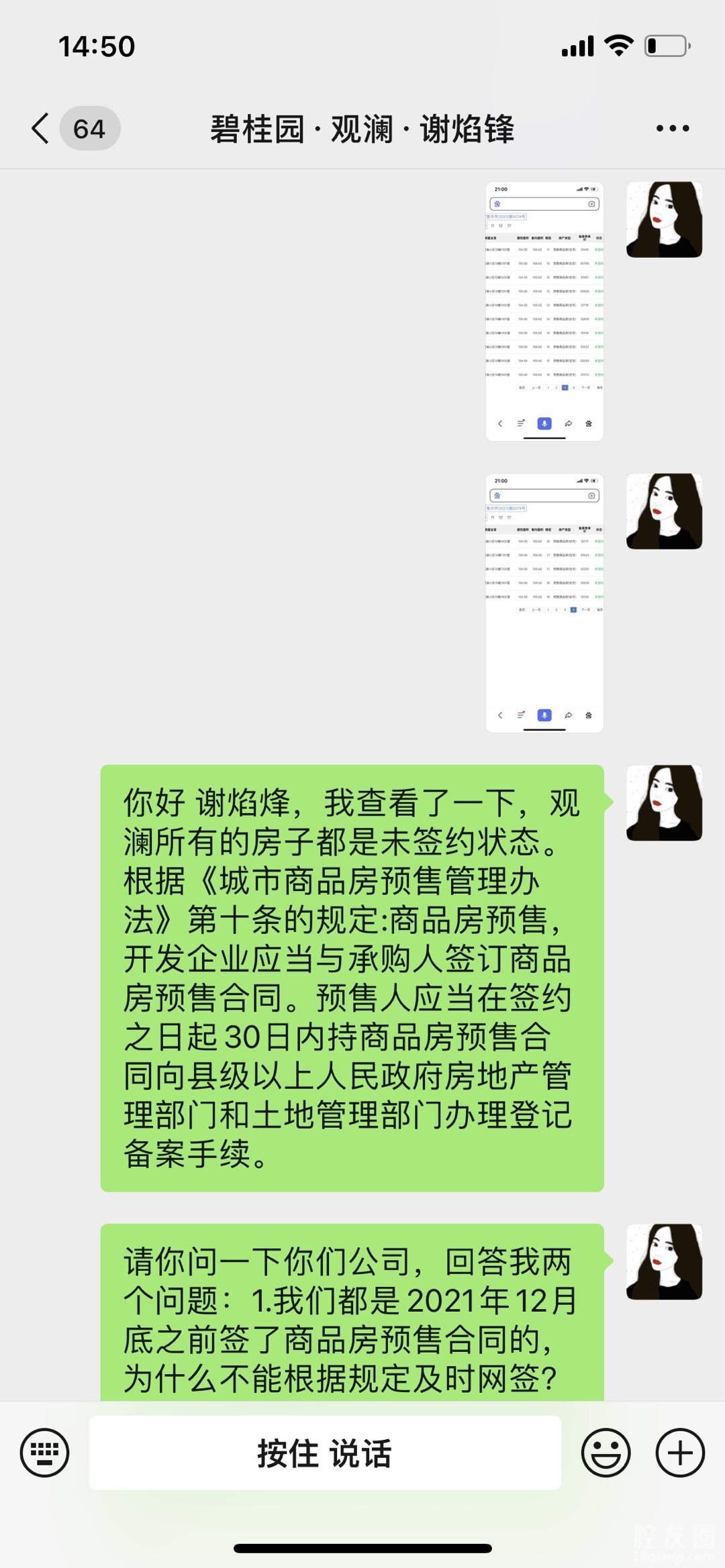This screenshot has height=1568, width=725.
Task: Open the emoji sticker panel
Action: (x=606, y=1453)
